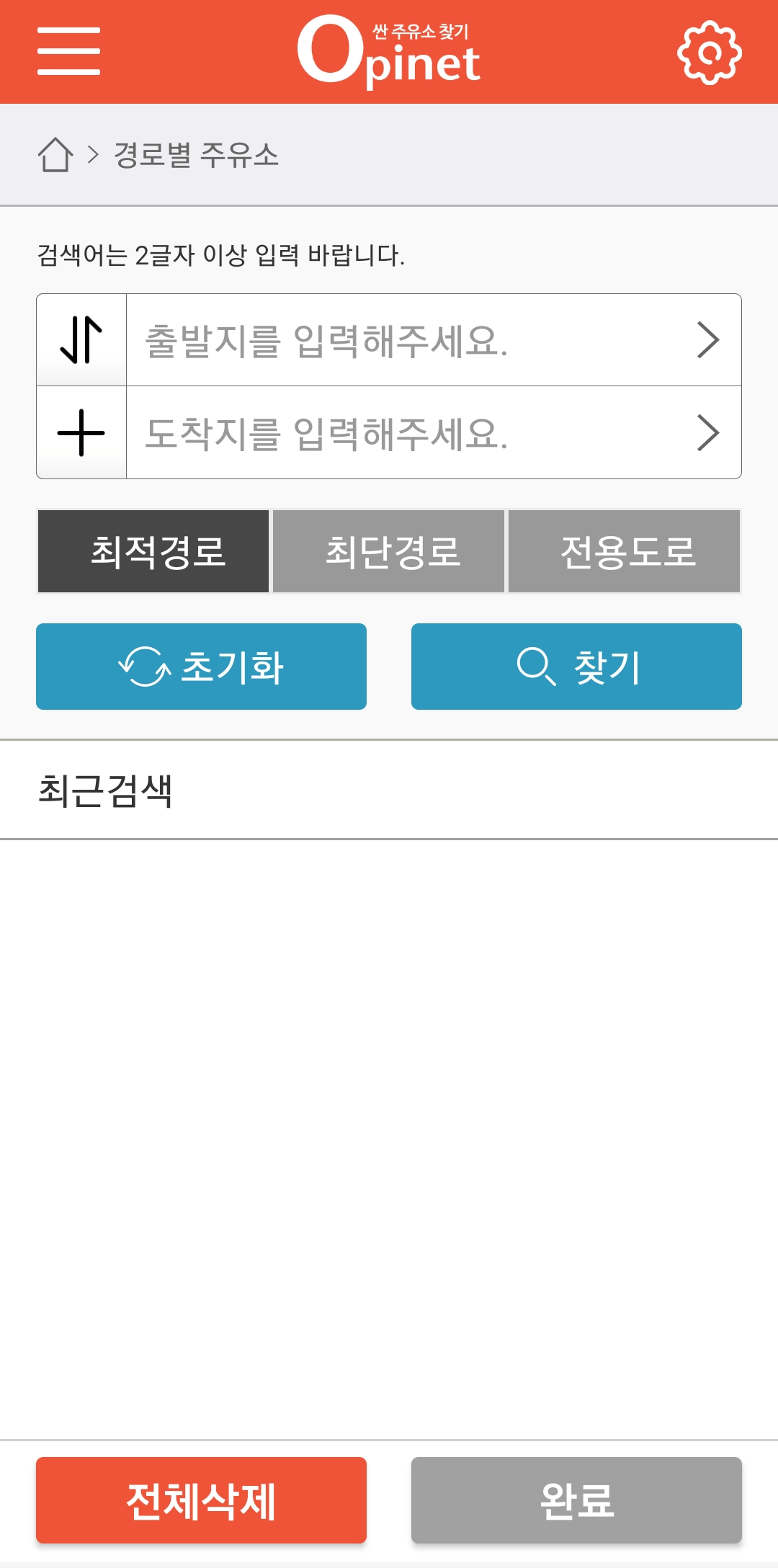The height and width of the screenshot is (1568, 778).
Task: Tap the orange header bar background
Action: [x=216, y=50]
